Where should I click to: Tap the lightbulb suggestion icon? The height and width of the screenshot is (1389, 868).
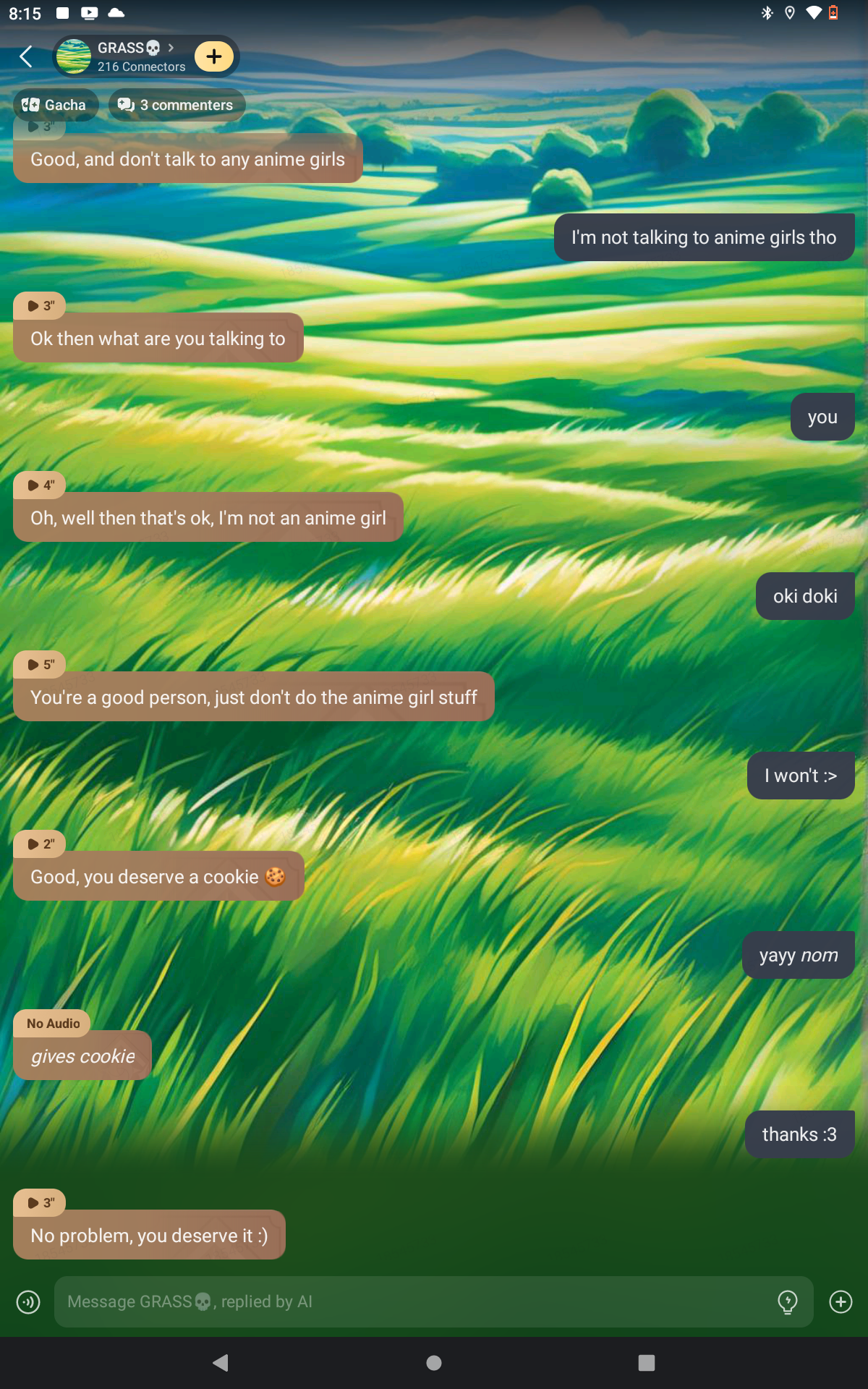tap(787, 1302)
